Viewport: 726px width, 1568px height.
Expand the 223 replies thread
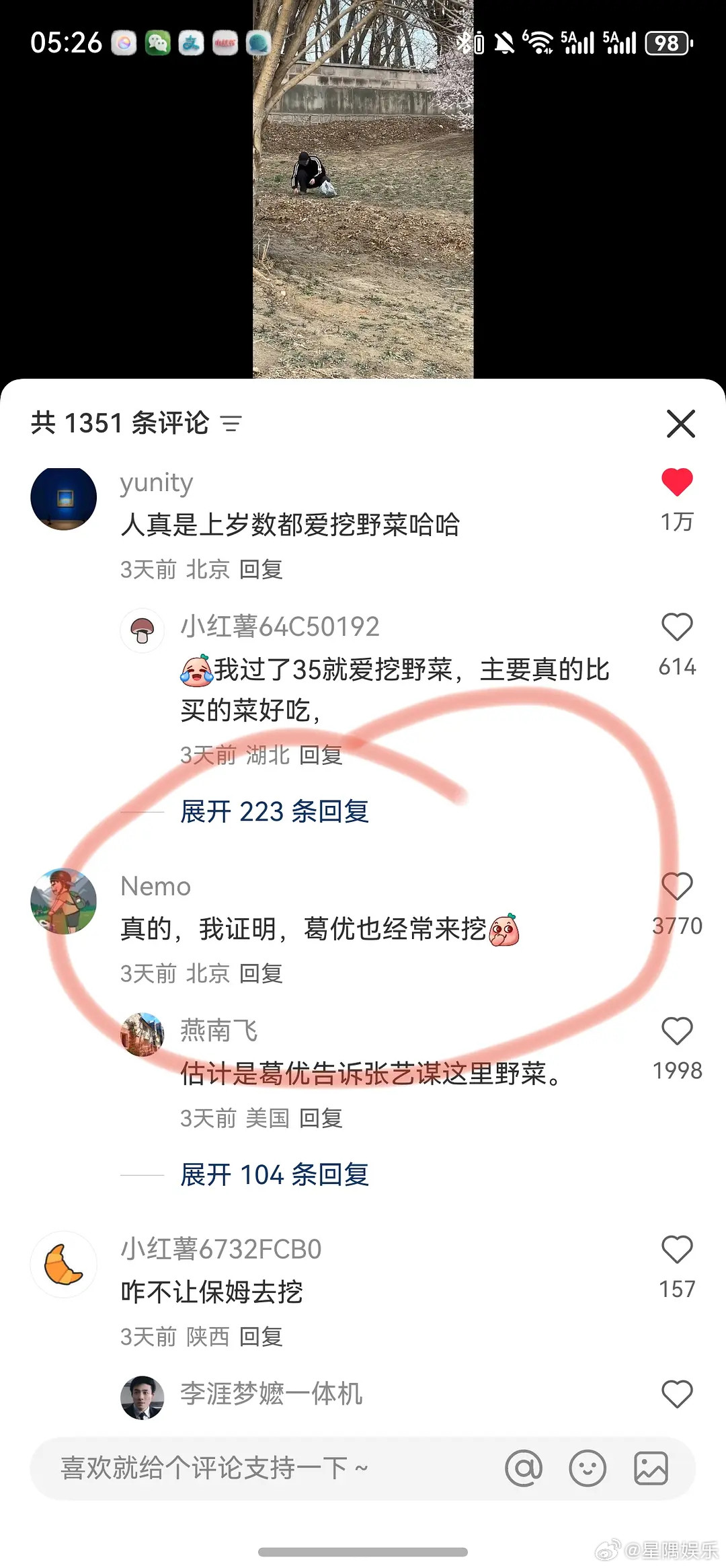[274, 812]
